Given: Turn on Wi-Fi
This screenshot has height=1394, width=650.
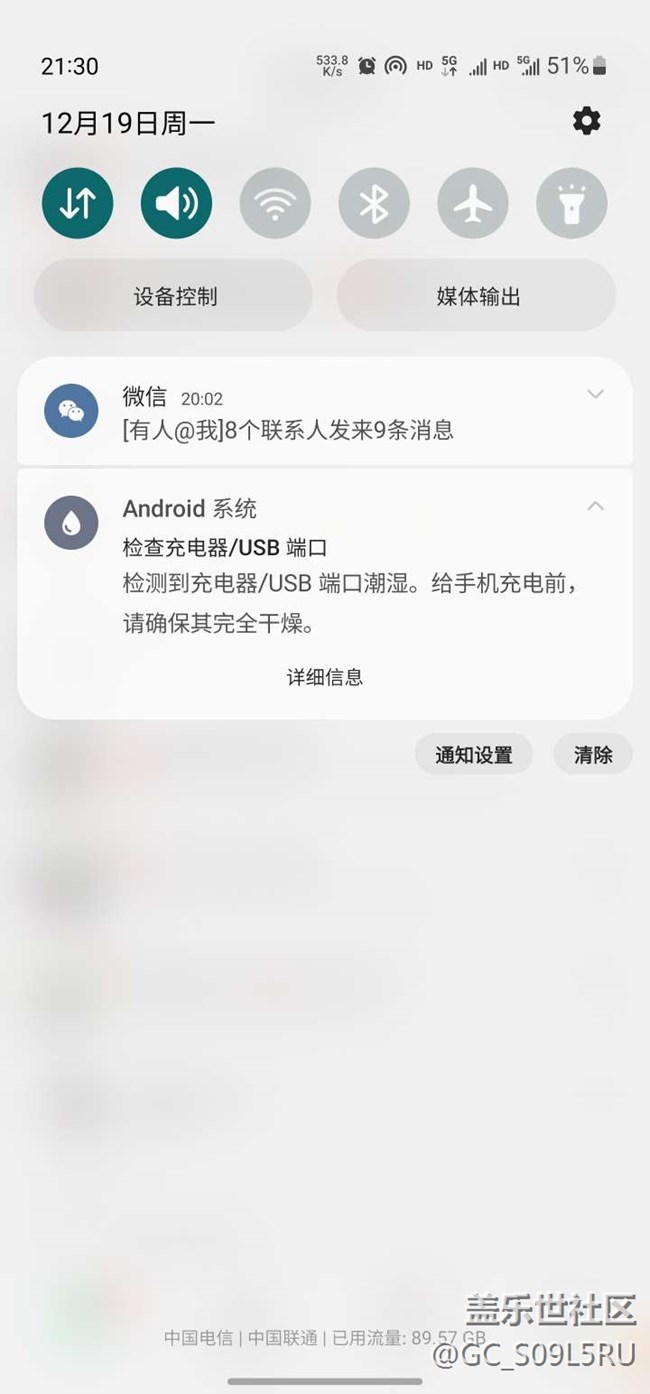Looking at the screenshot, I should (x=275, y=203).
